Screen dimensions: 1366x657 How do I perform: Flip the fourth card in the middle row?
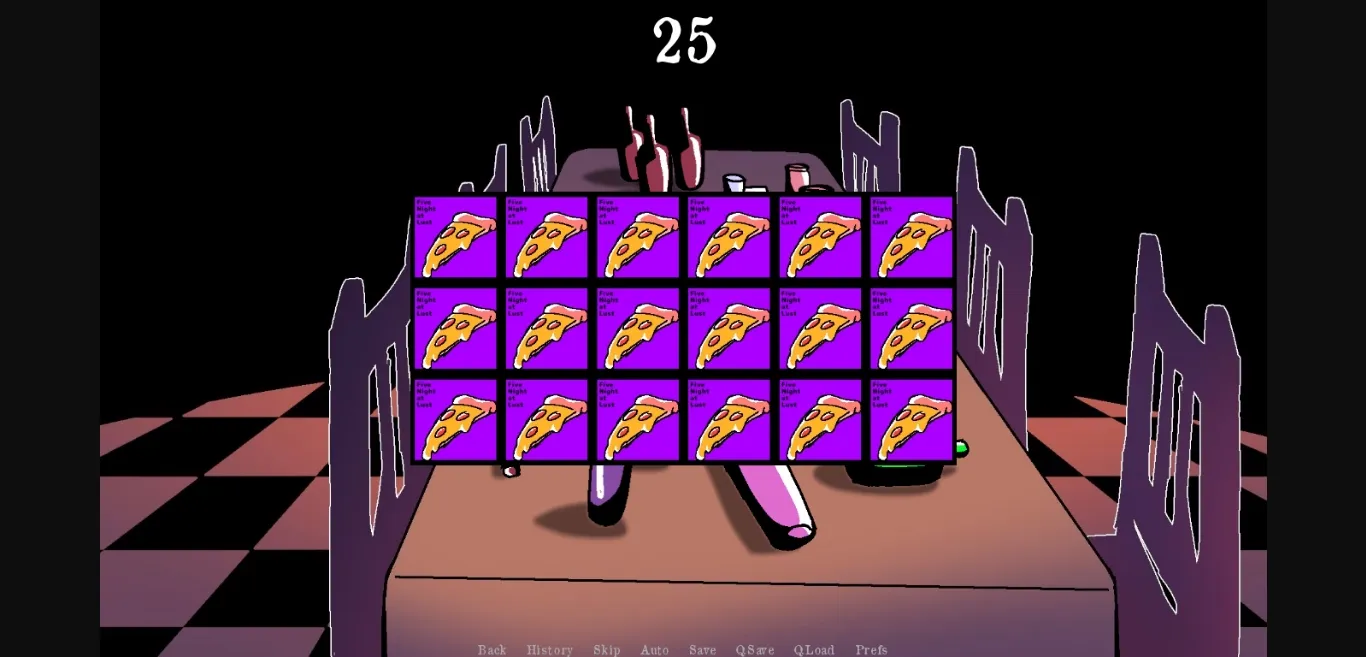tap(729, 328)
